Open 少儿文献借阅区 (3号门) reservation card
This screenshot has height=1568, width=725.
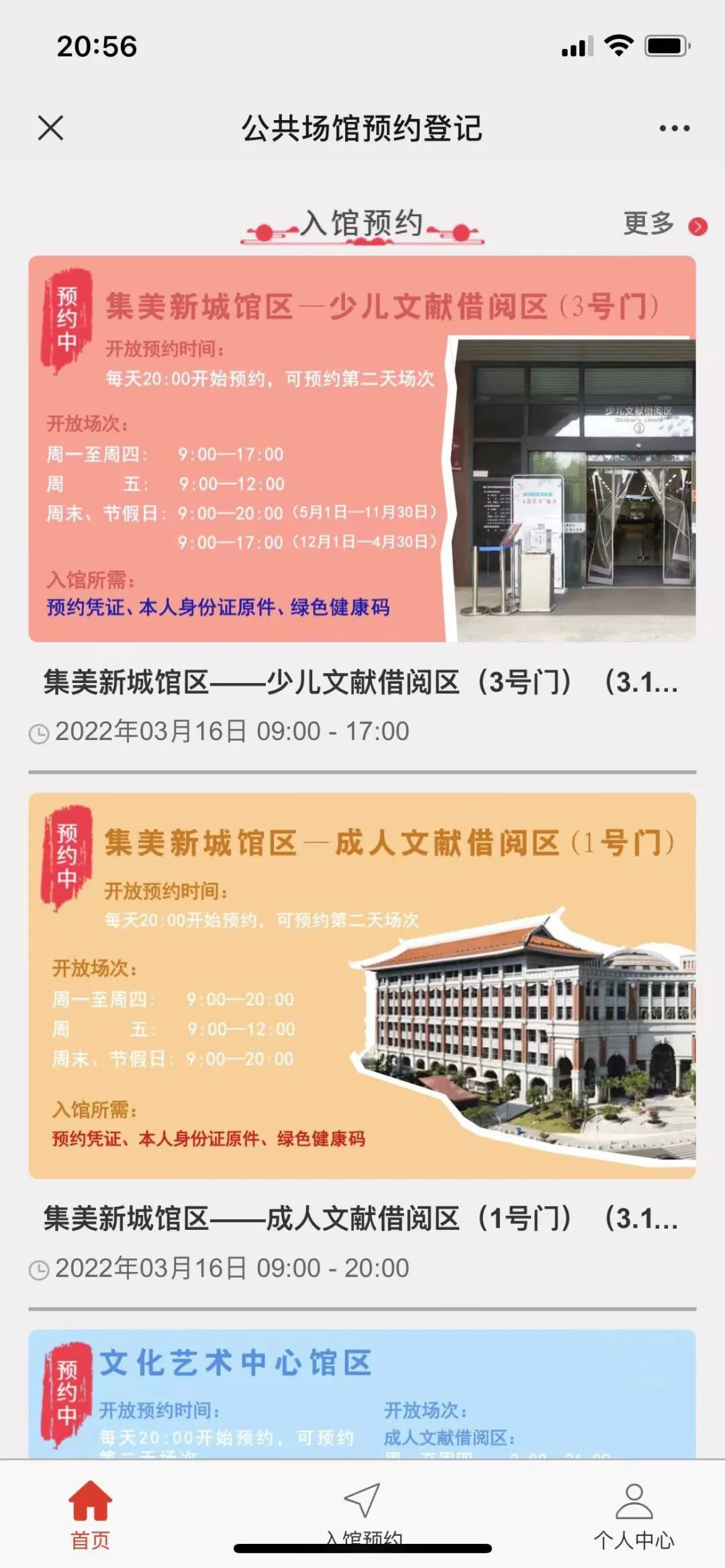click(362, 449)
